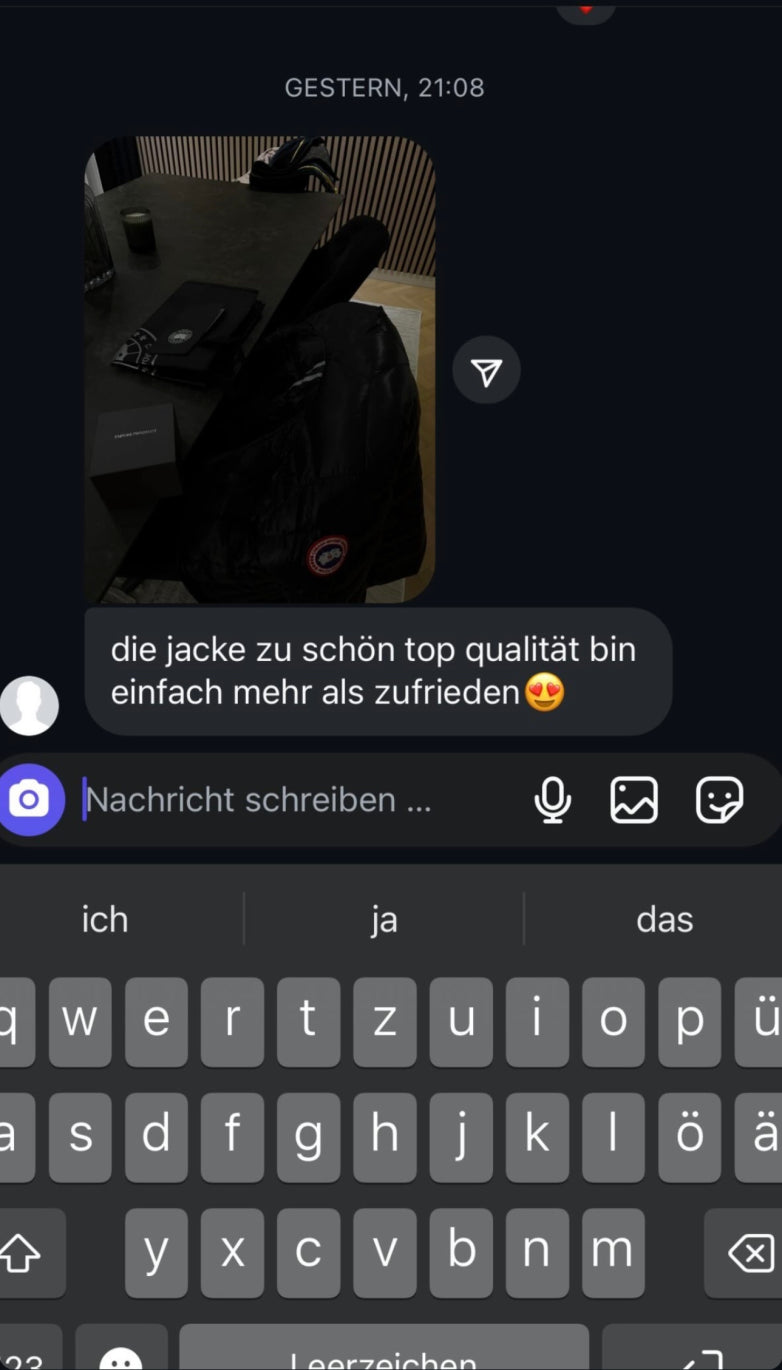Open the camera from the message bar

point(30,799)
